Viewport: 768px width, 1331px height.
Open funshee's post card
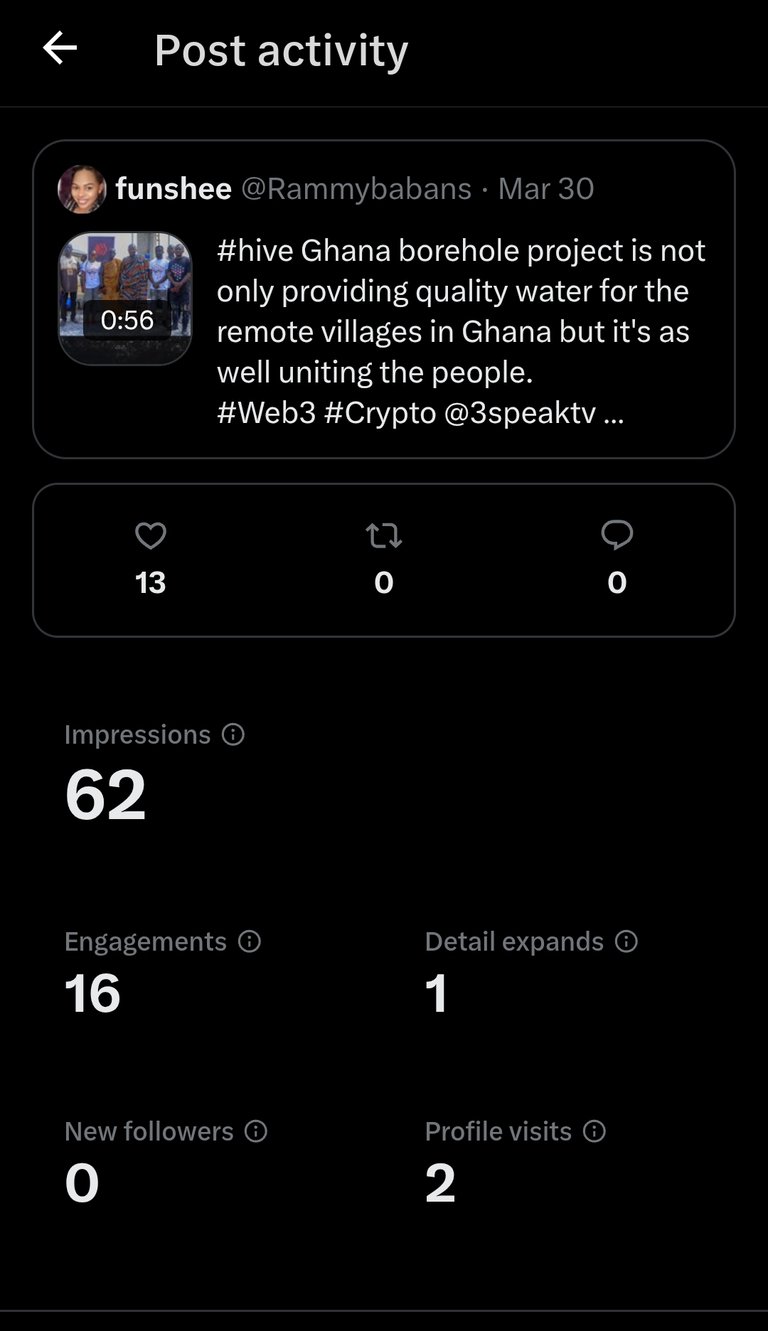[460, 330]
